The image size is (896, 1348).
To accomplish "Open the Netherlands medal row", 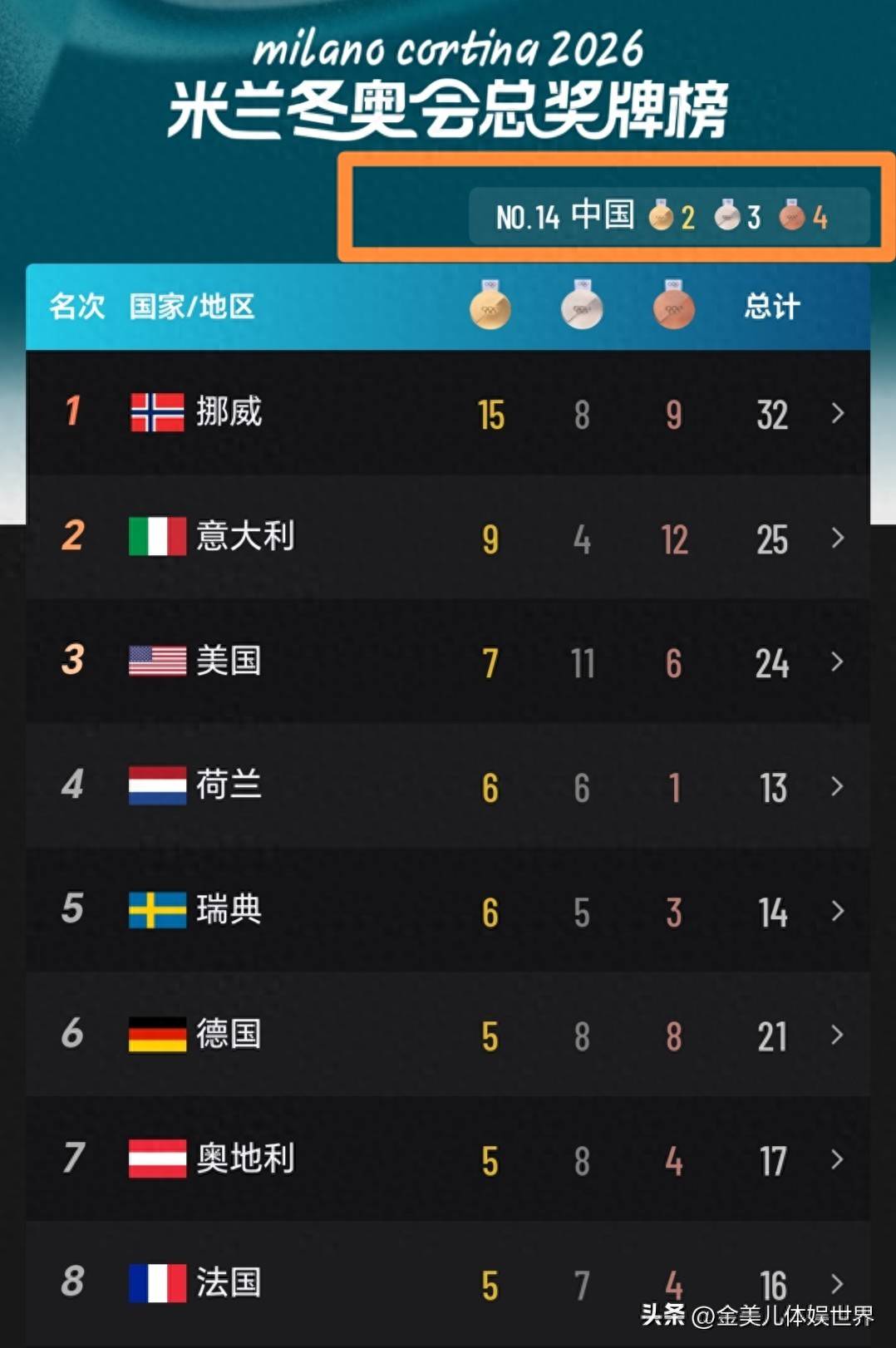I will coord(837,785).
